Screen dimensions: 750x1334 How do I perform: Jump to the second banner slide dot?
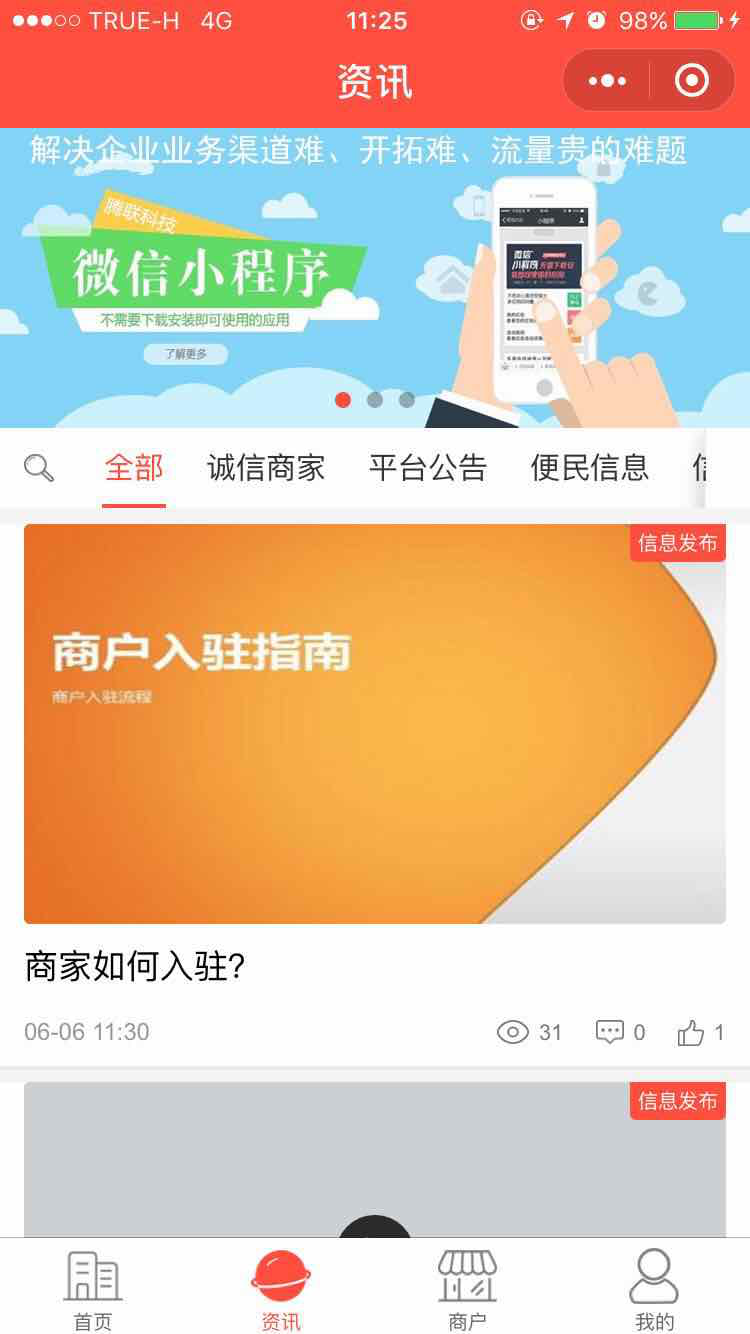click(x=375, y=400)
